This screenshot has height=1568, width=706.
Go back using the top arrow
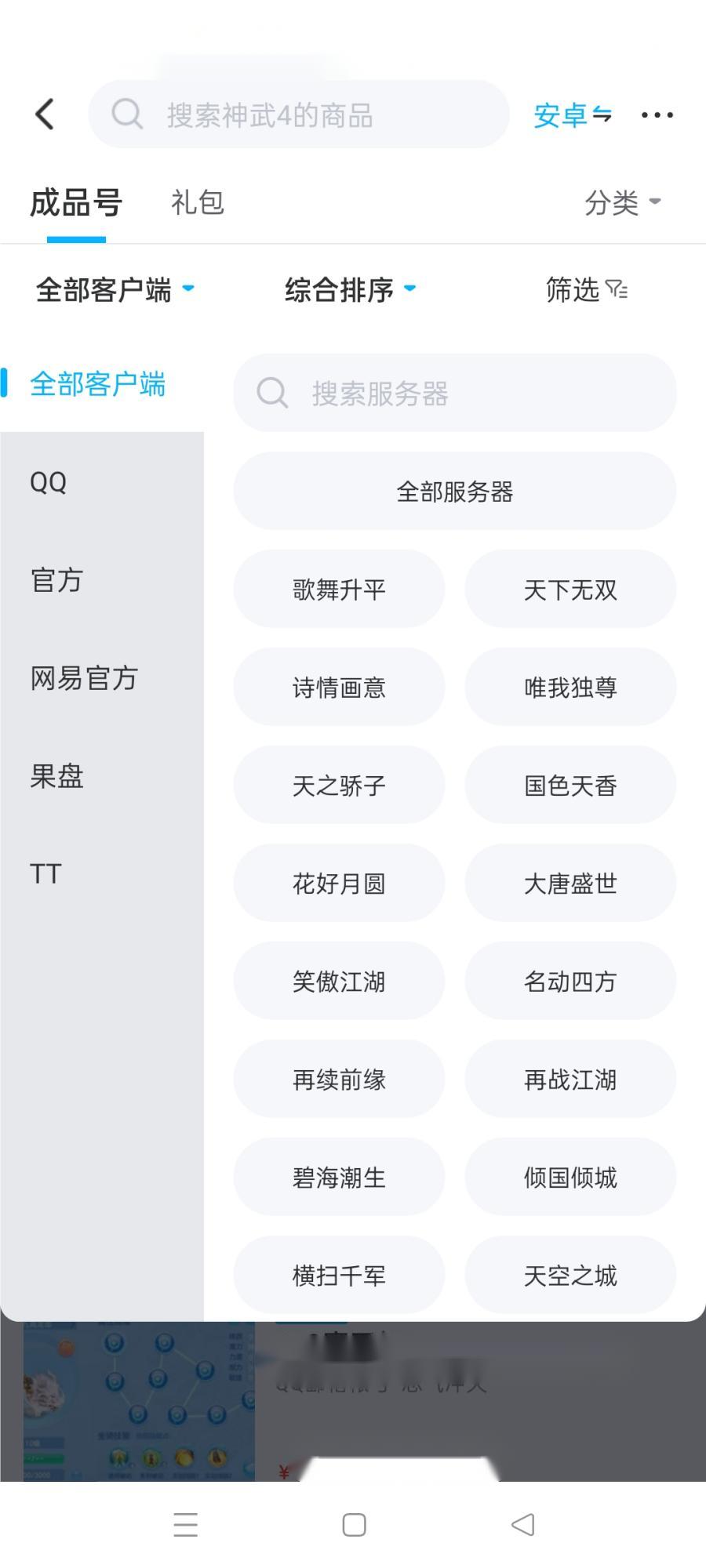click(x=45, y=114)
